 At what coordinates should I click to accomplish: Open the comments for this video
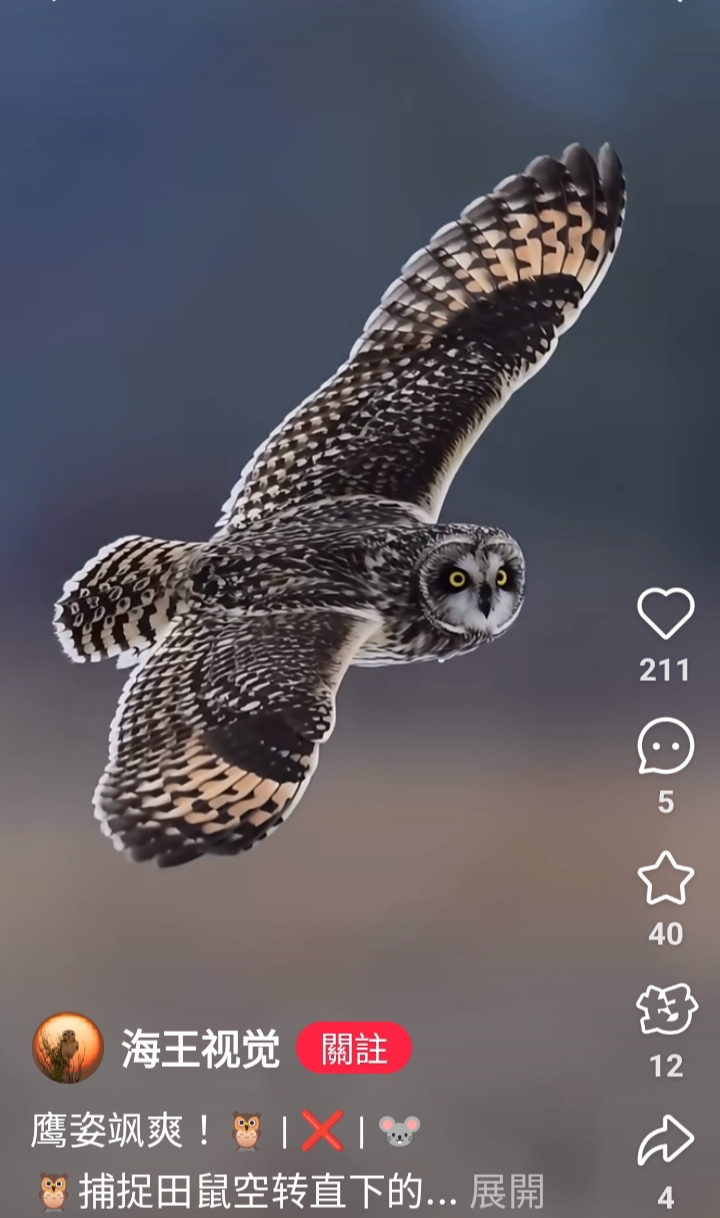click(666, 746)
